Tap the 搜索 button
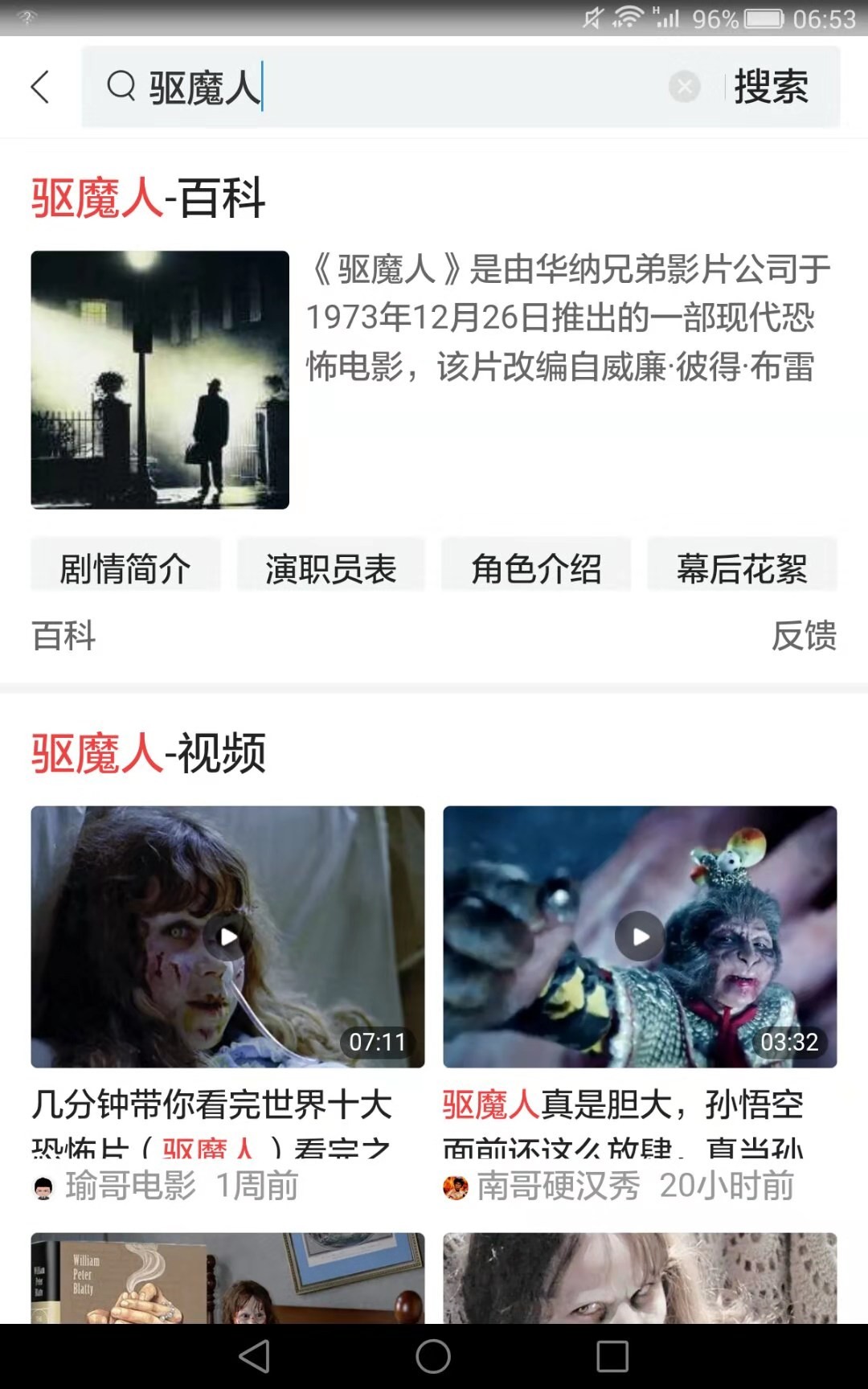The height and width of the screenshot is (1389, 868). point(771,87)
